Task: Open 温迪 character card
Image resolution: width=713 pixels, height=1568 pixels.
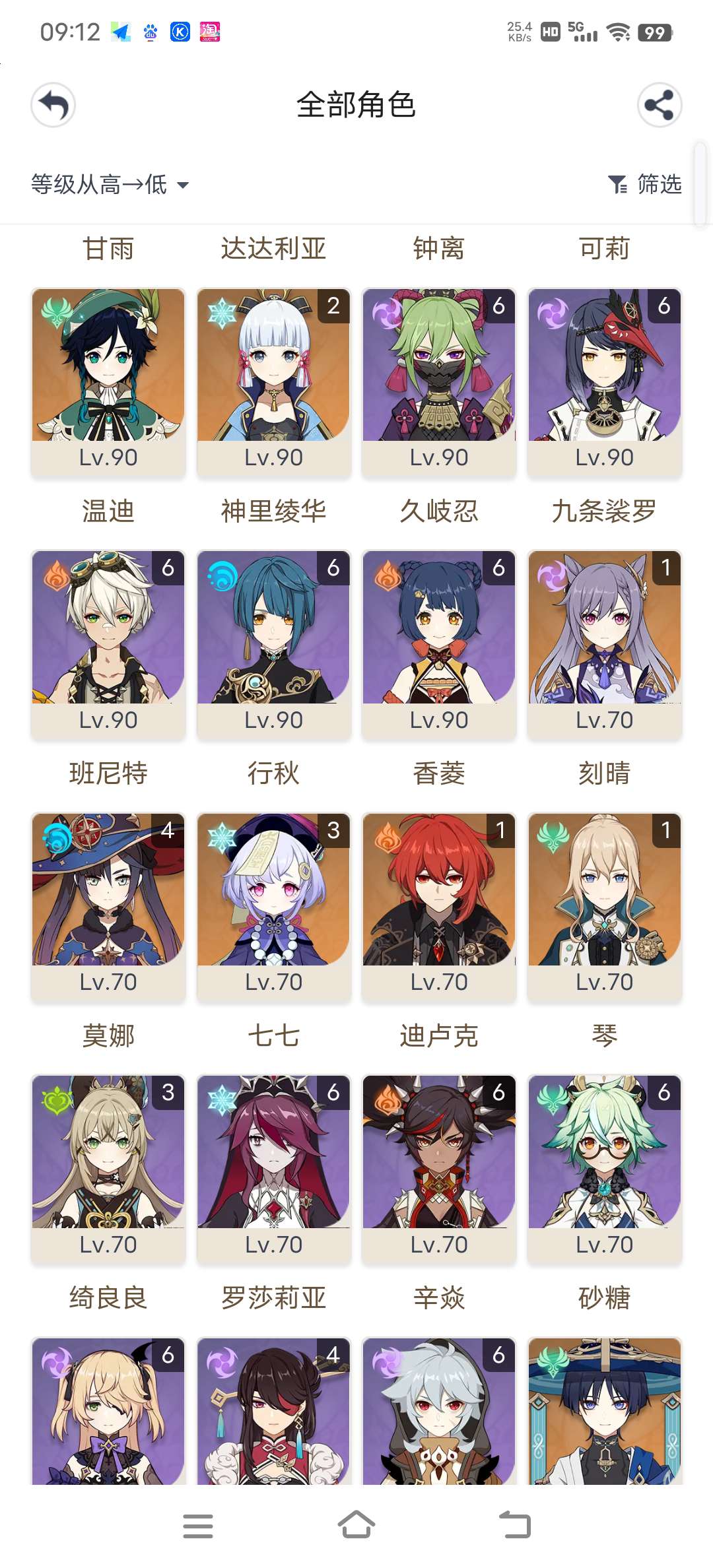Action: click(108, 381)
